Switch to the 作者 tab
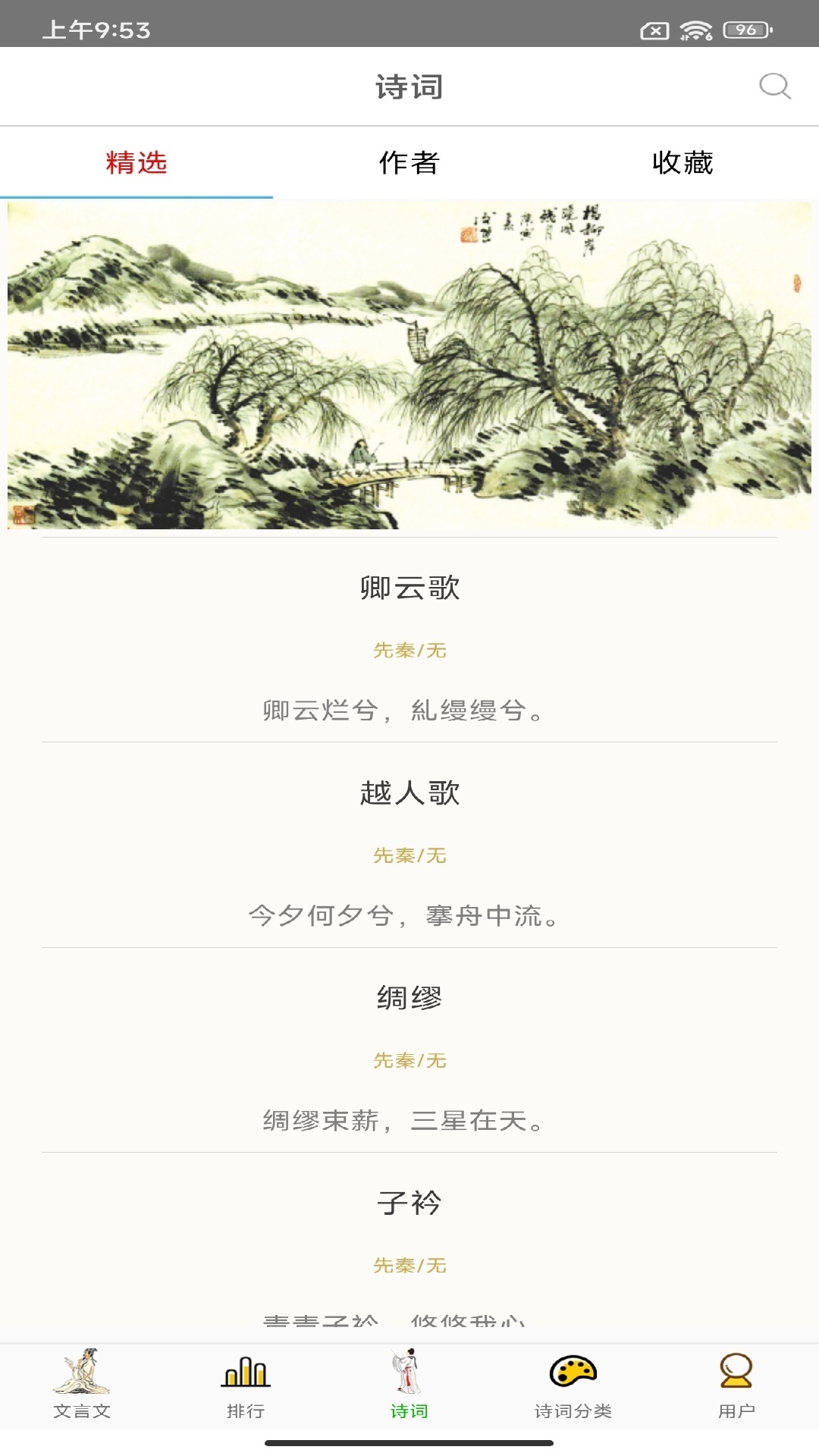The height and width of the screenshot is (1456, 819). tap(409, 162)
